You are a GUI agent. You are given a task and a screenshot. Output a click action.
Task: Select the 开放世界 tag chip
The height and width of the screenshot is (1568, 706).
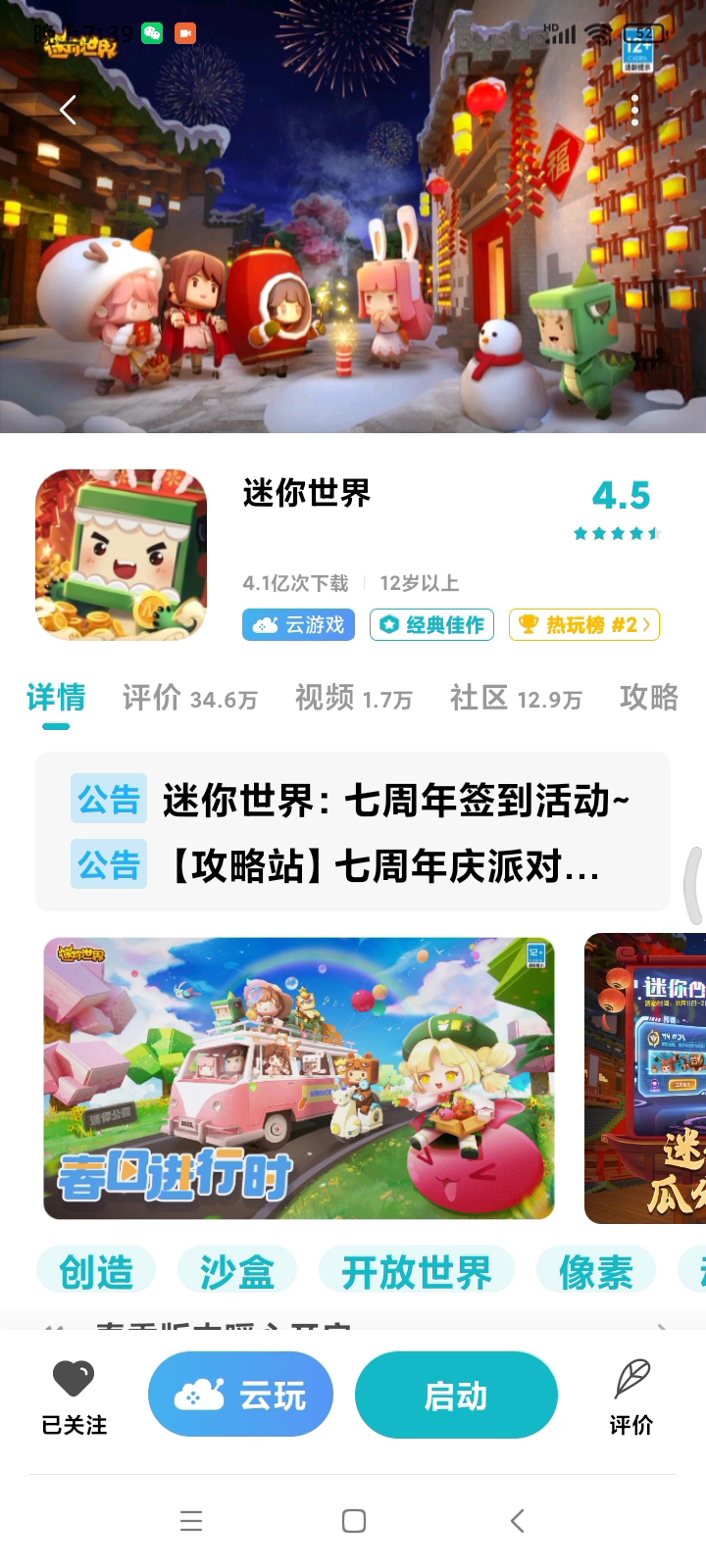pos(417,1271)
